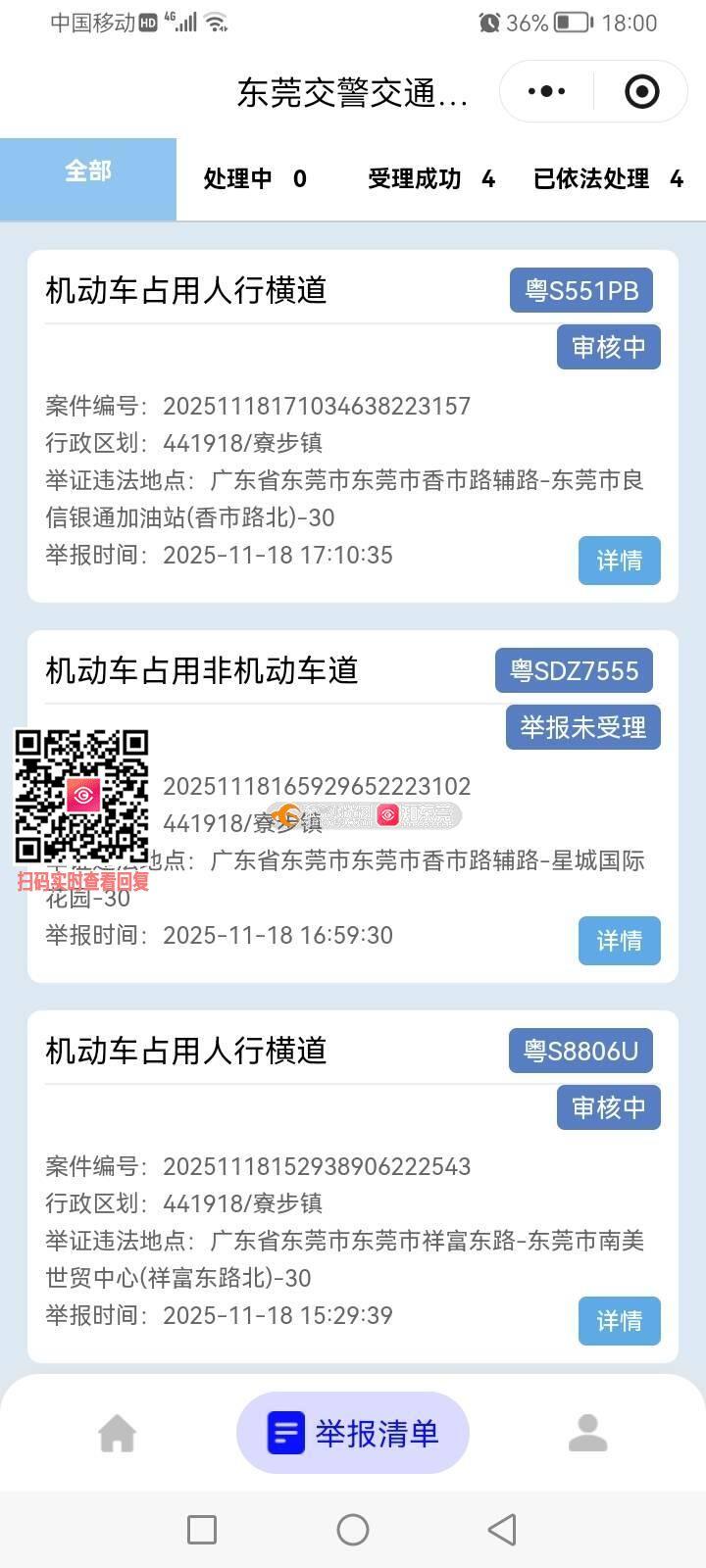Filter by 受理成功 status

pyautogui.click(x=430, y=178)
